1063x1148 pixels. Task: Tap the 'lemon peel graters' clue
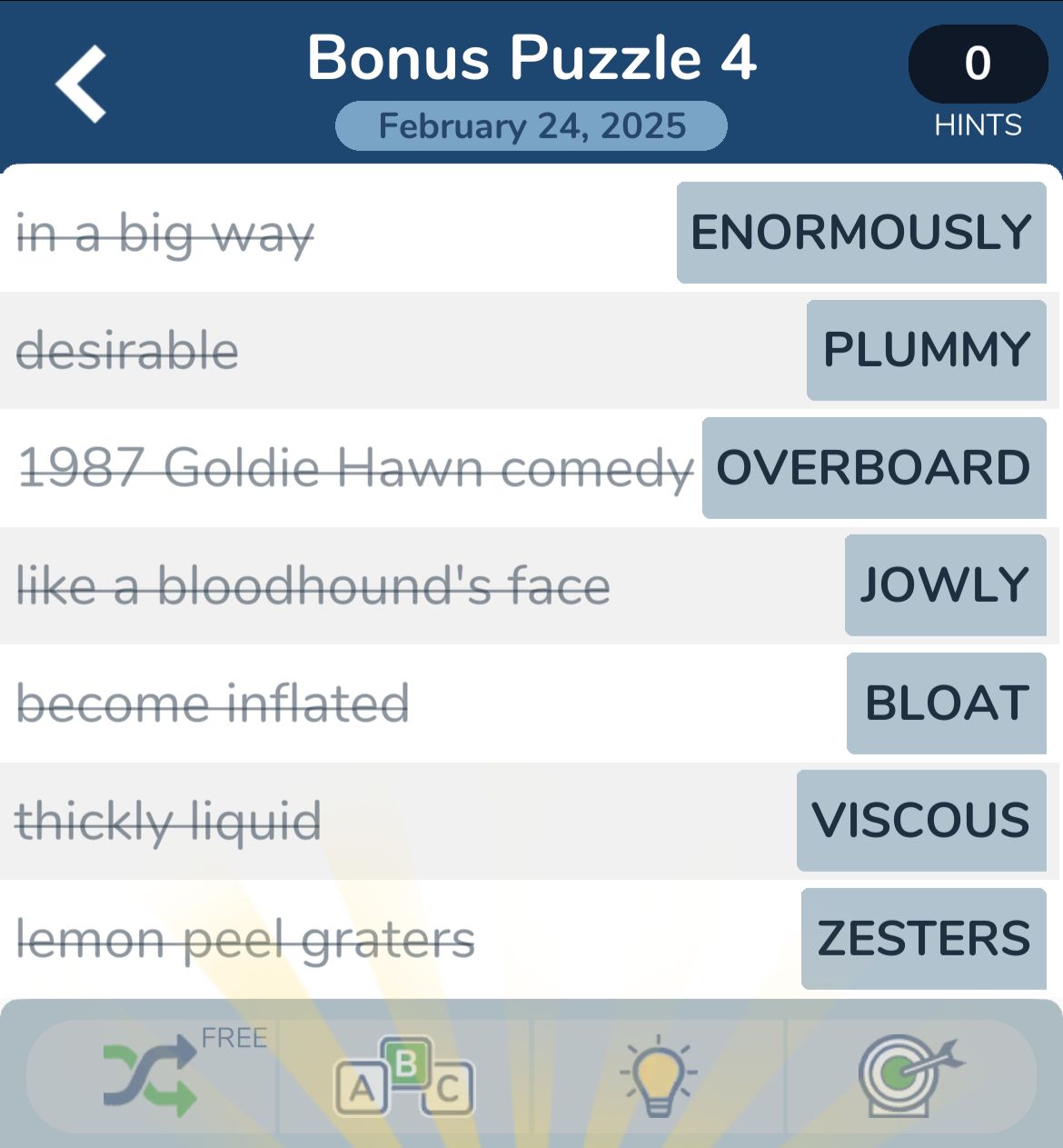(243, 939)
